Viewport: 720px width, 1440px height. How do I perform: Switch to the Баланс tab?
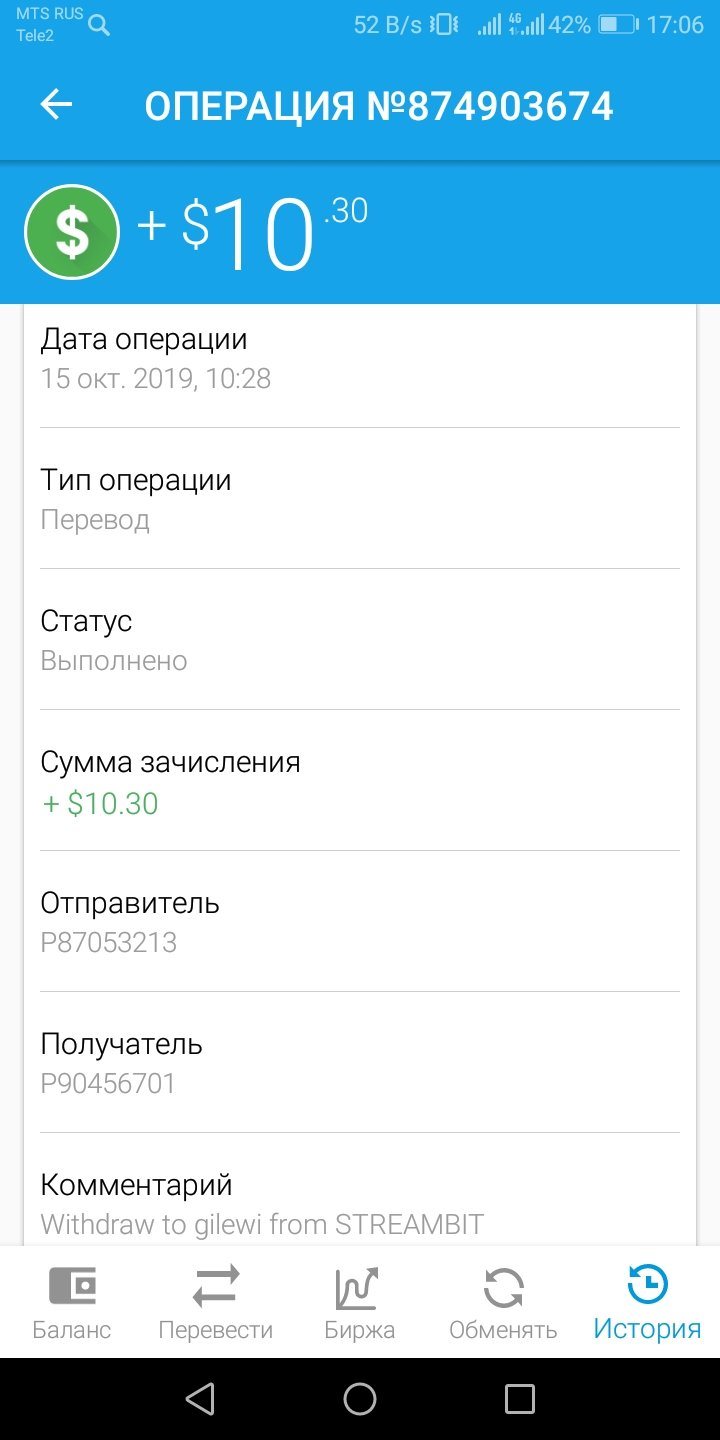point(72,1302)
